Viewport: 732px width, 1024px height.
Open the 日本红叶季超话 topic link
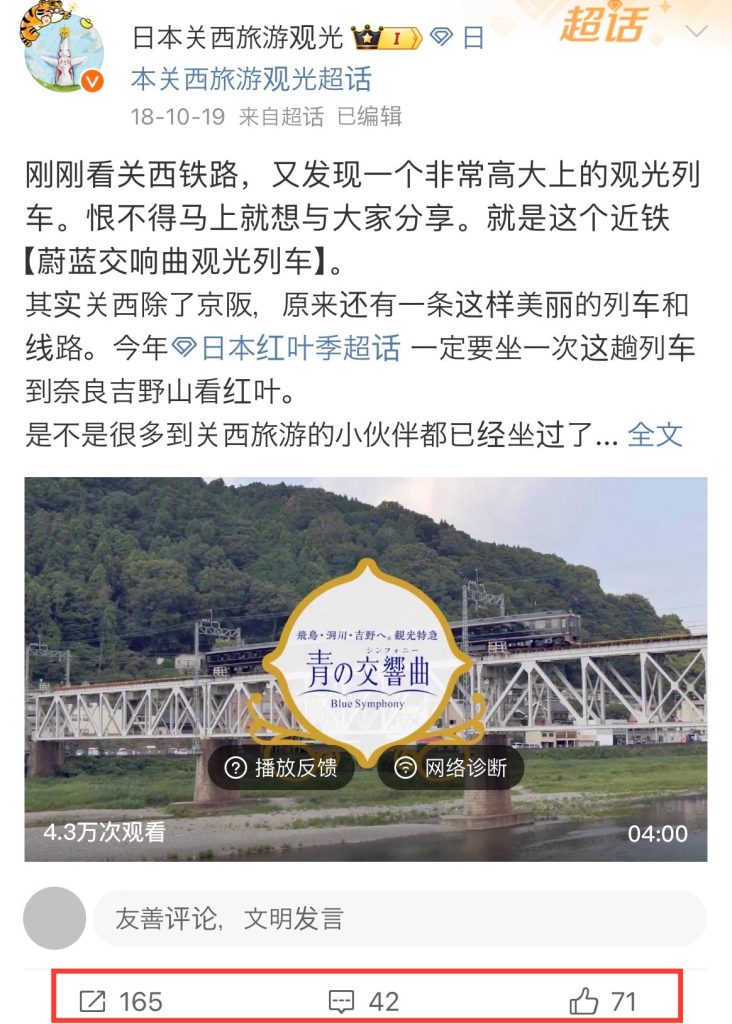tap(287, 348)
